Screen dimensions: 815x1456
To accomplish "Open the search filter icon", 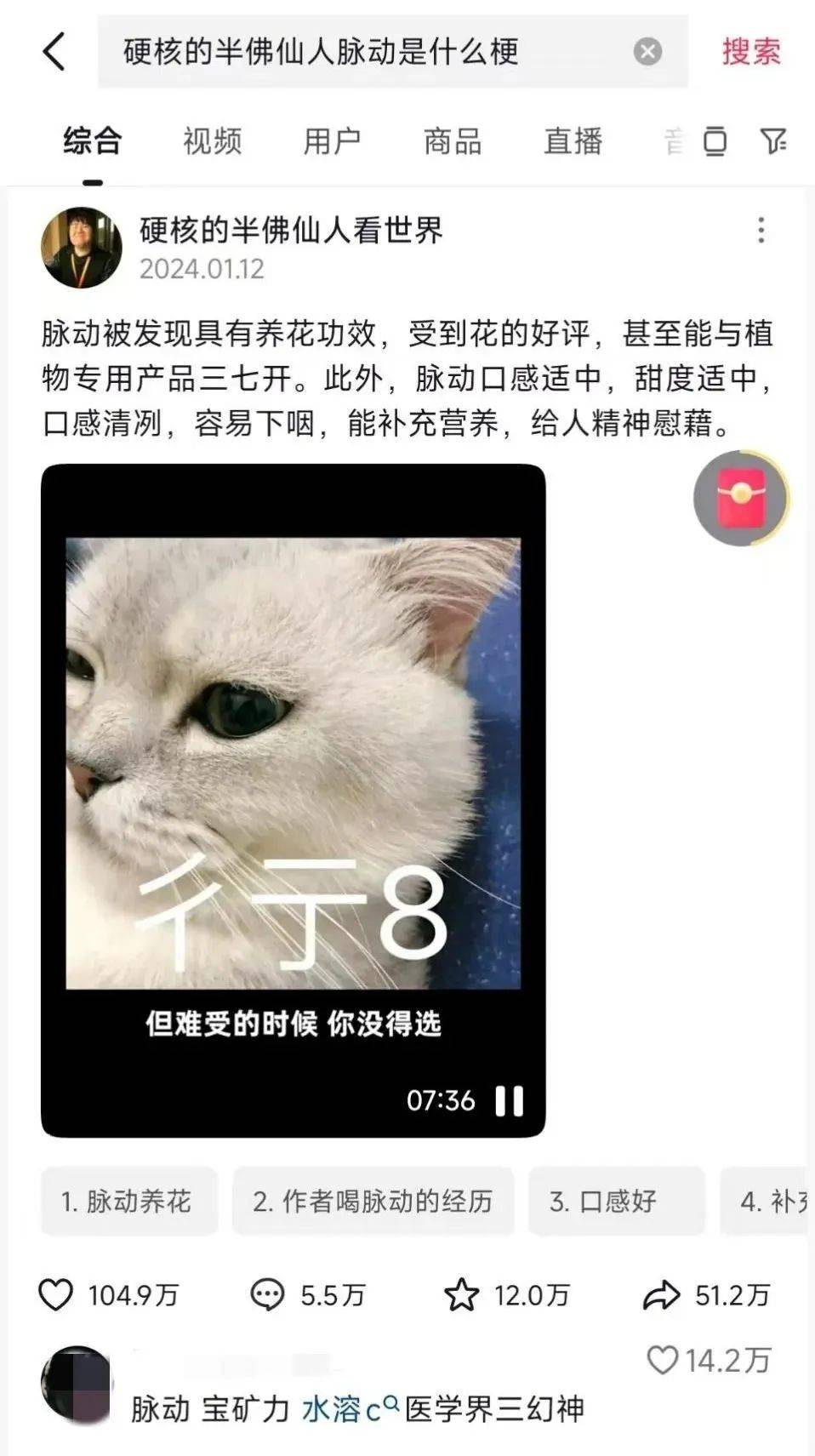I will coord(772,141).
